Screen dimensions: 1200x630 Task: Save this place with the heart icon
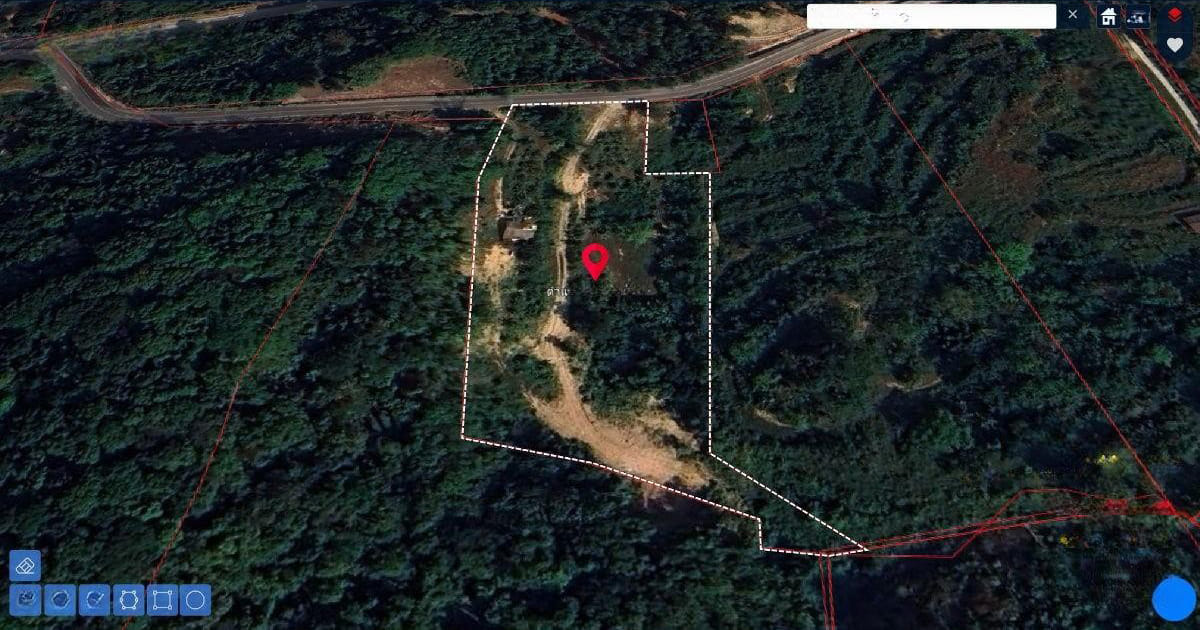pyautogui.click(x=1175, y=45)
